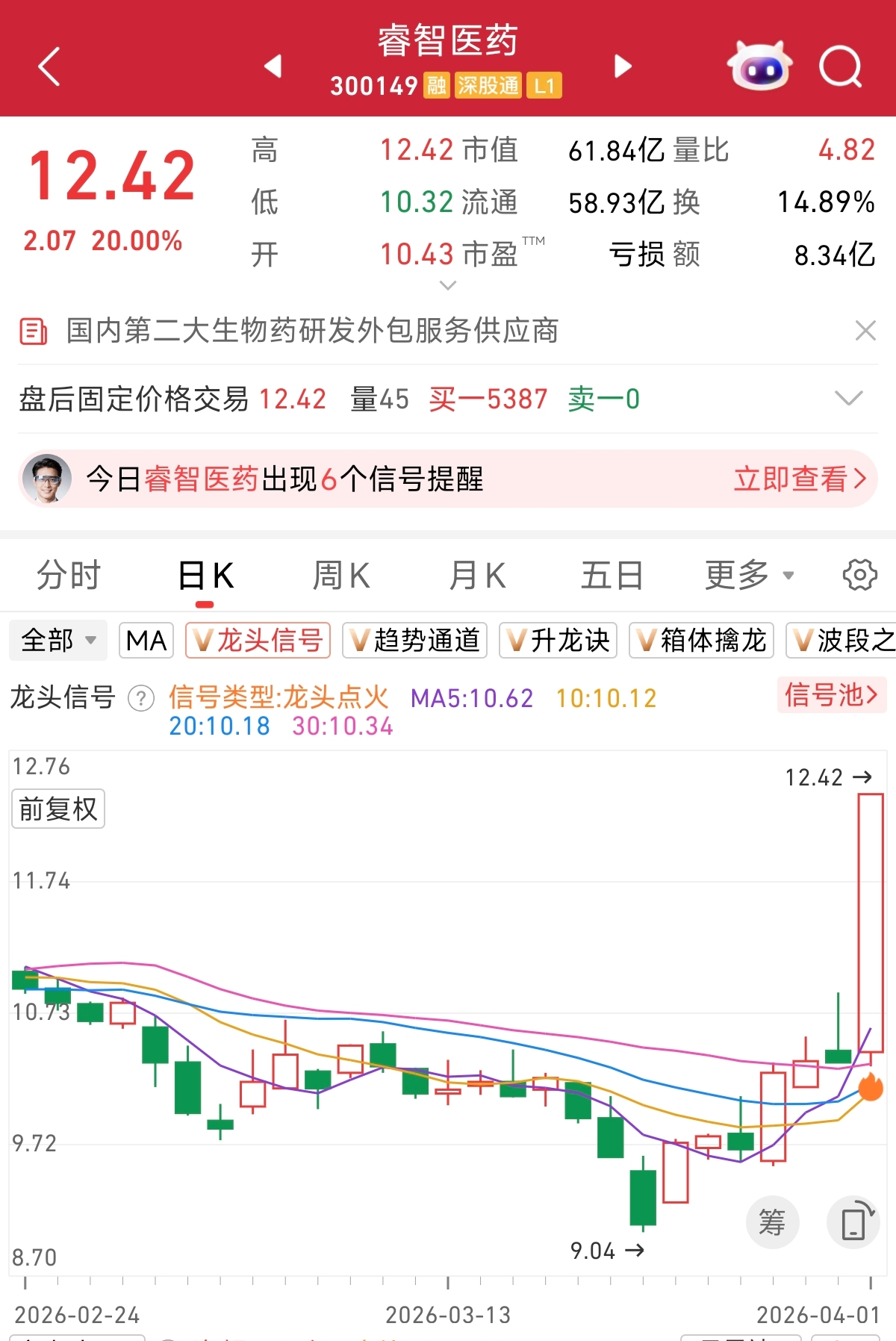This screenshot has height=1341, width=896.
Task: Choose the 趋势通道 indicator
Action: [x=414, y=641]
